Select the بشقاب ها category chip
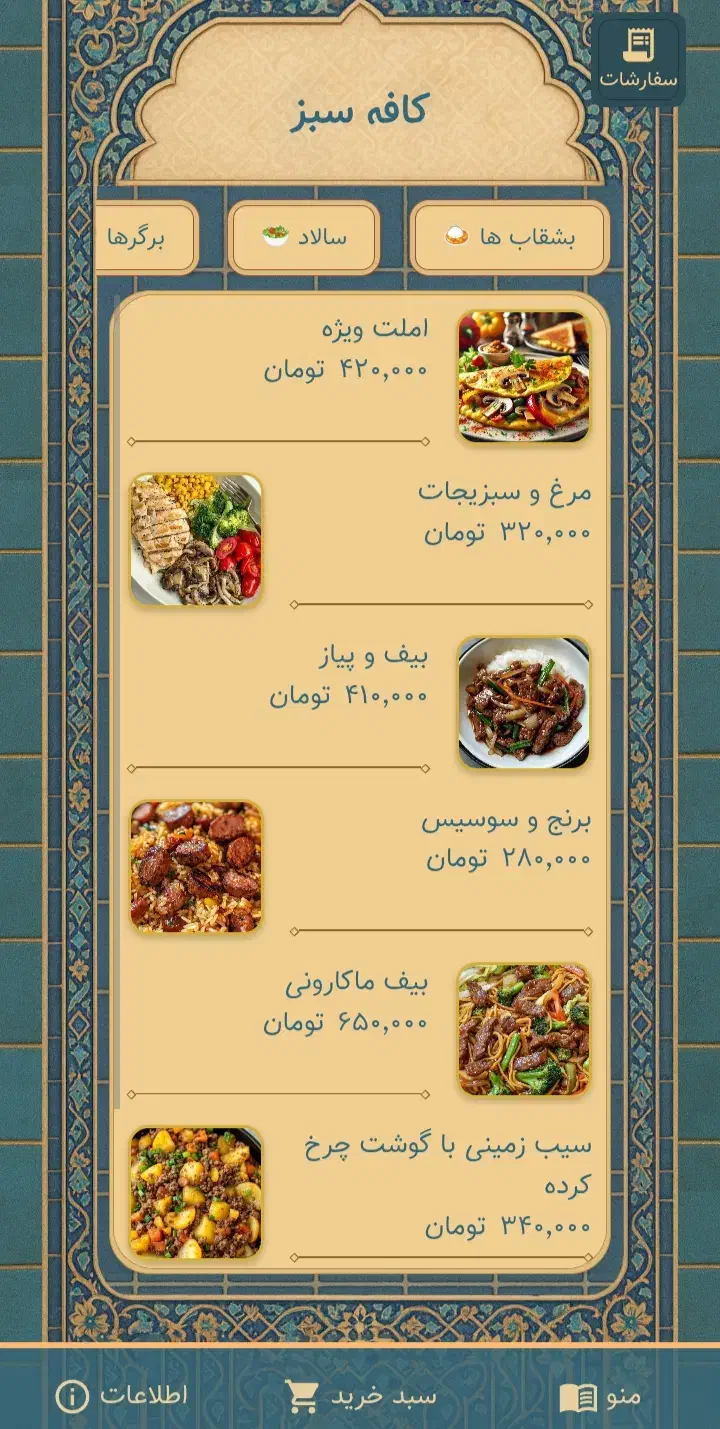Viewport: 720px width, 1429px height. 509,237
